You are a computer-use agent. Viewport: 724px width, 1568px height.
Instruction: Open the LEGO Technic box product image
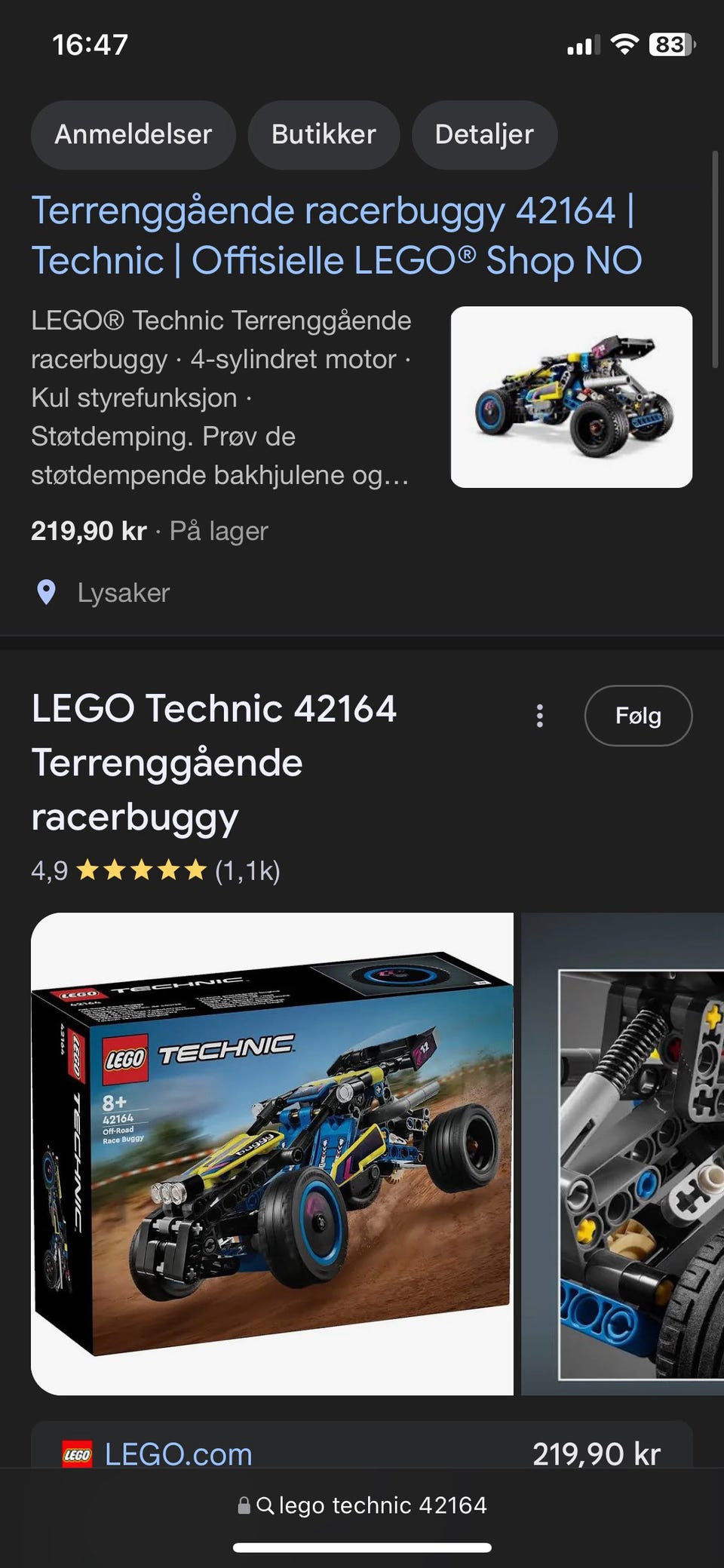click(271, 1153)
